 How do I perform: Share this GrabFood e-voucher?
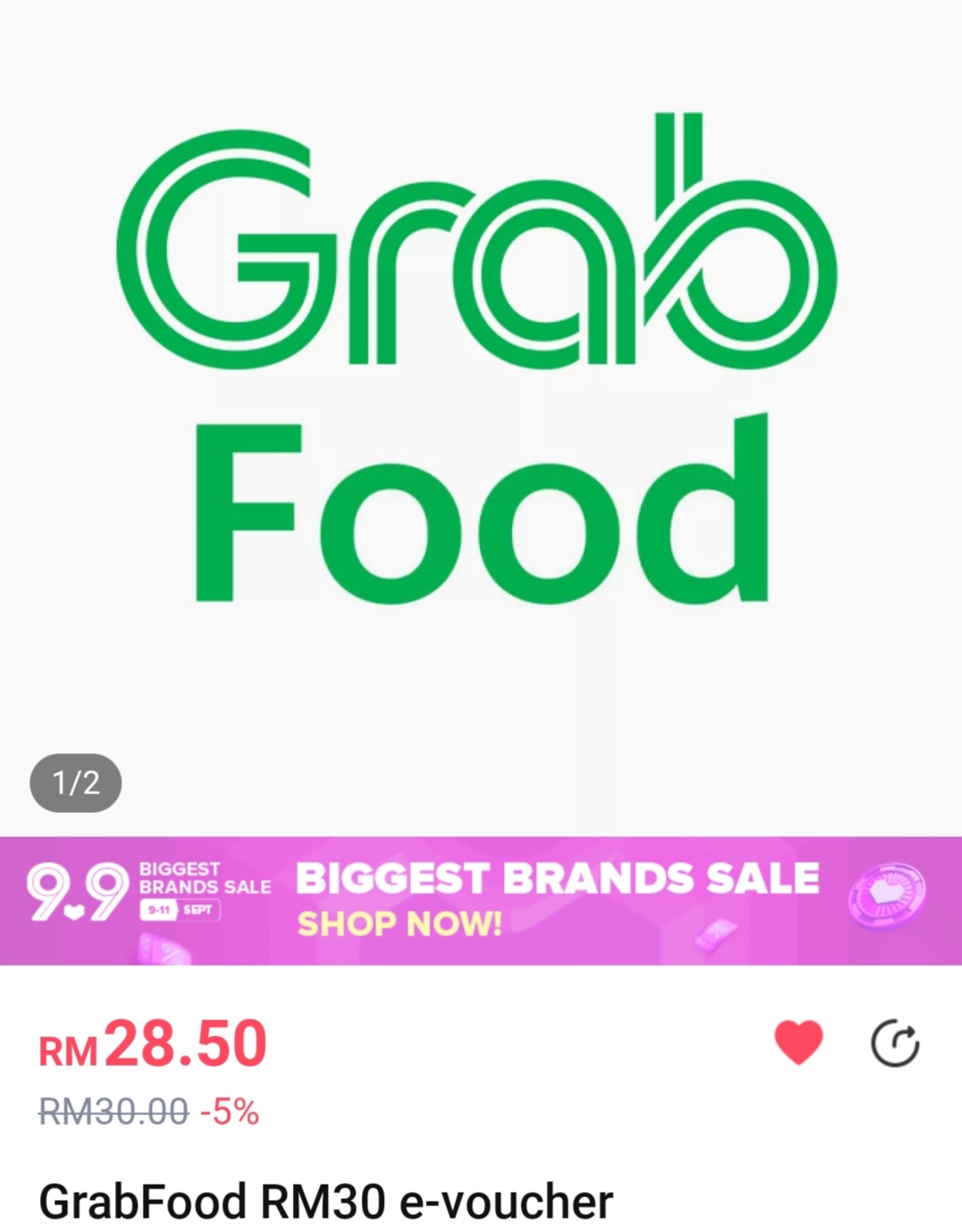(895, 1043)
